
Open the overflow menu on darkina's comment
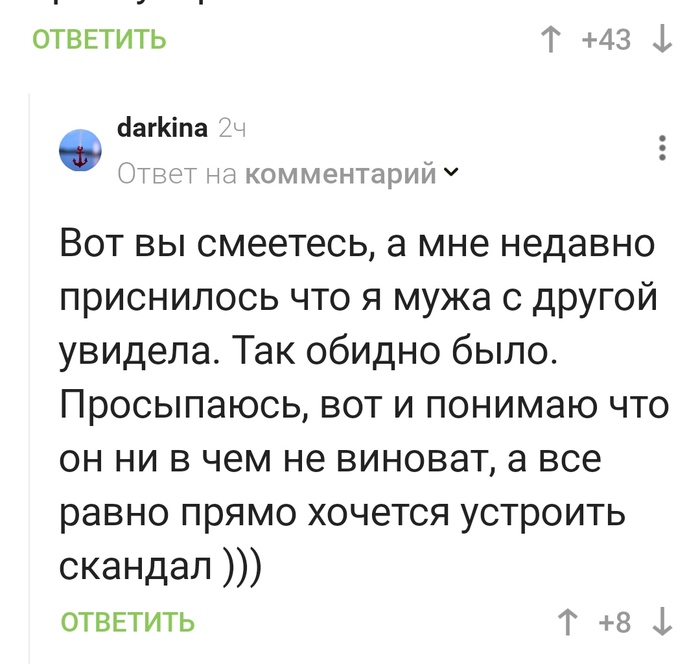click(661, 148)
